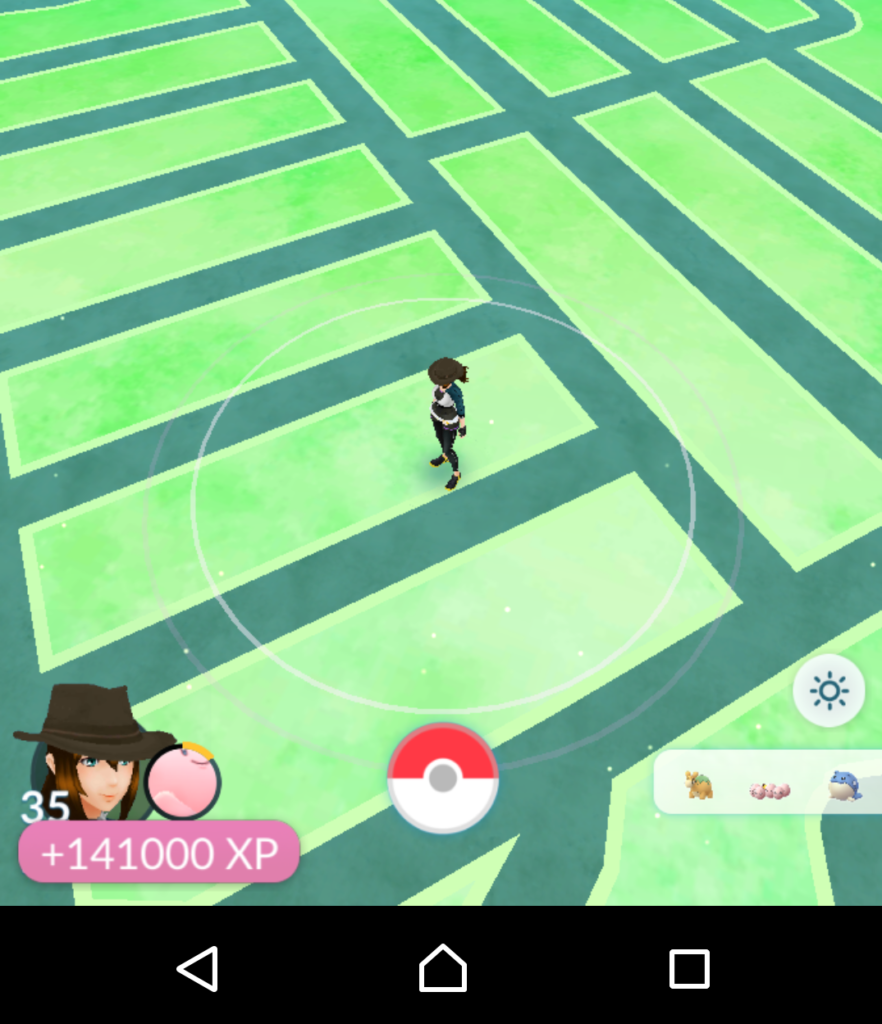The image size is (882, 1024).
Task: Open the sunny weather info icon
Action: click(x=829, y=691)
